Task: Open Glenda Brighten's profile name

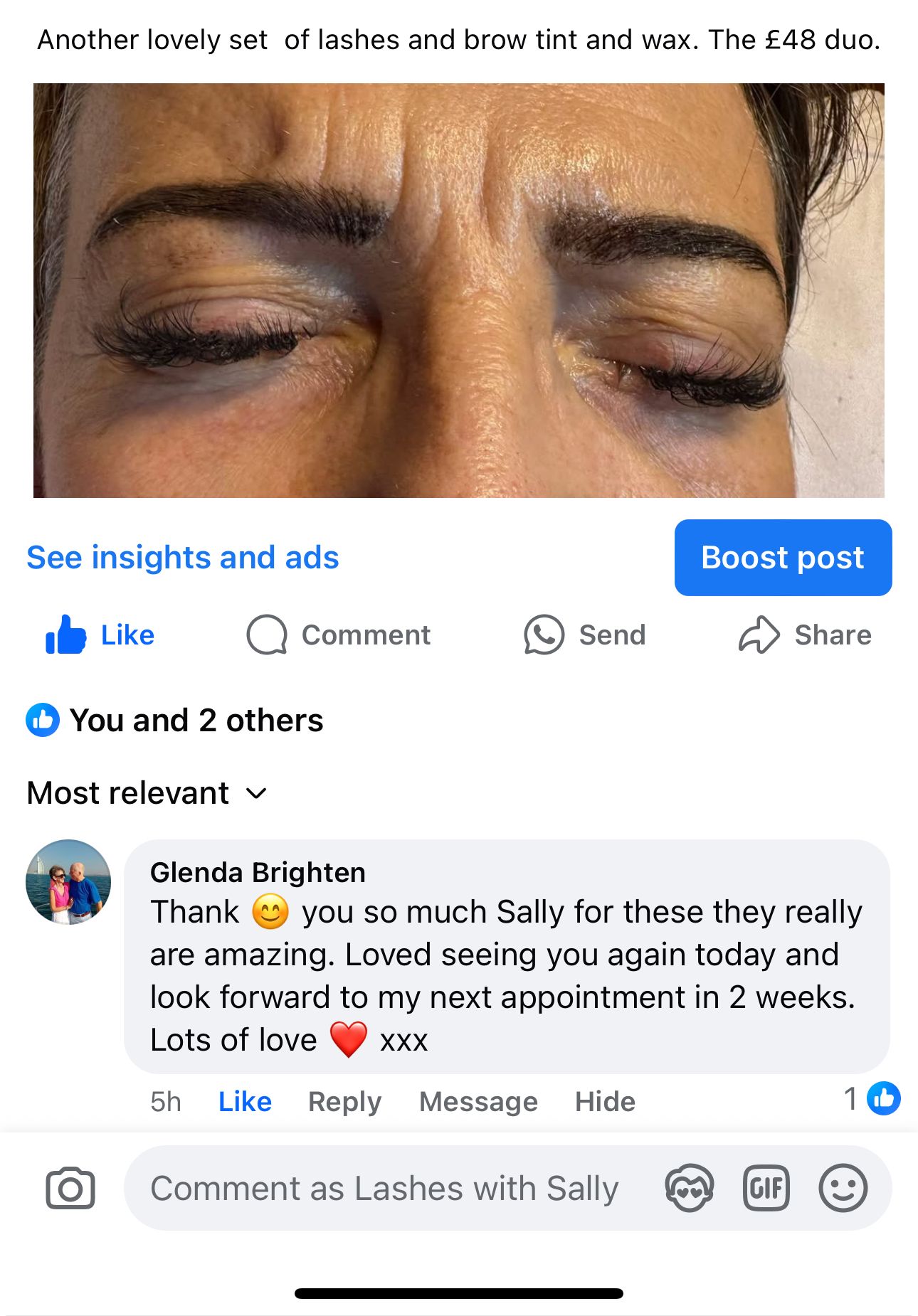Action: pyautogui.click(x=258, y=872)
